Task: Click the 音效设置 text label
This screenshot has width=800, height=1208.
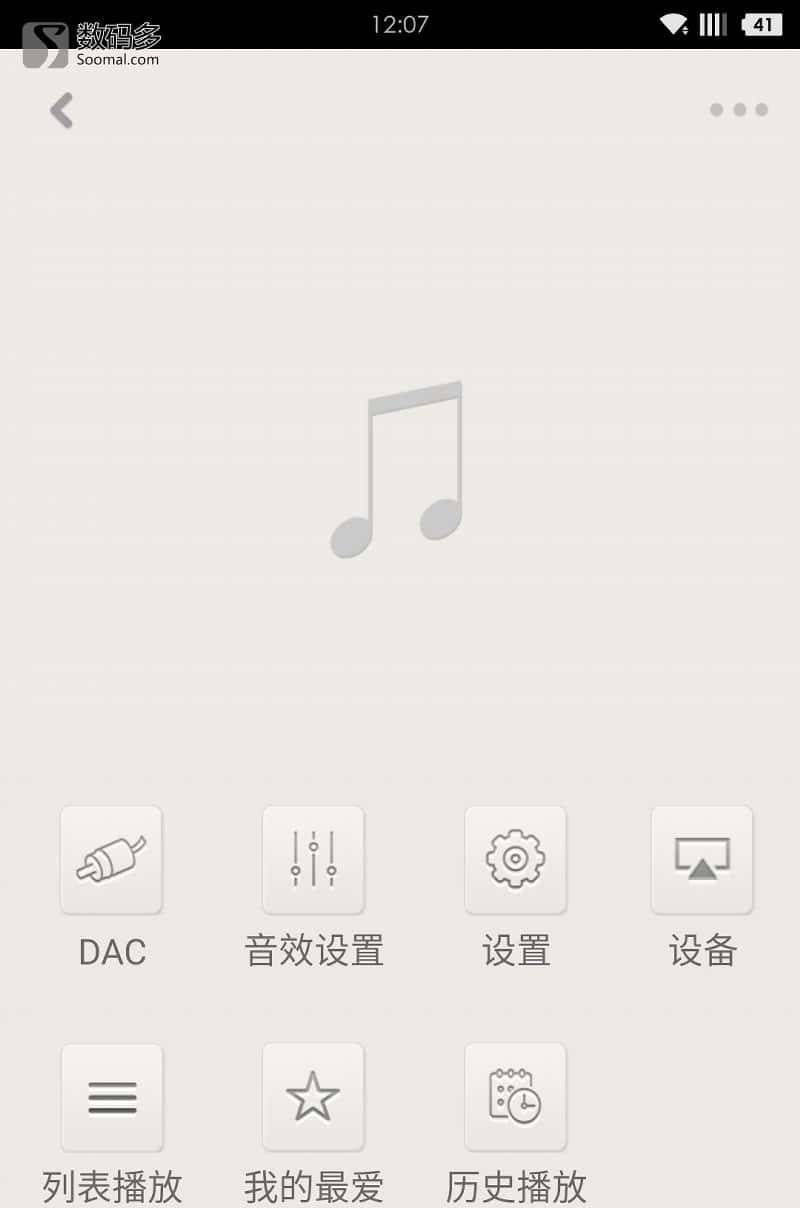Action: (313, 951)
